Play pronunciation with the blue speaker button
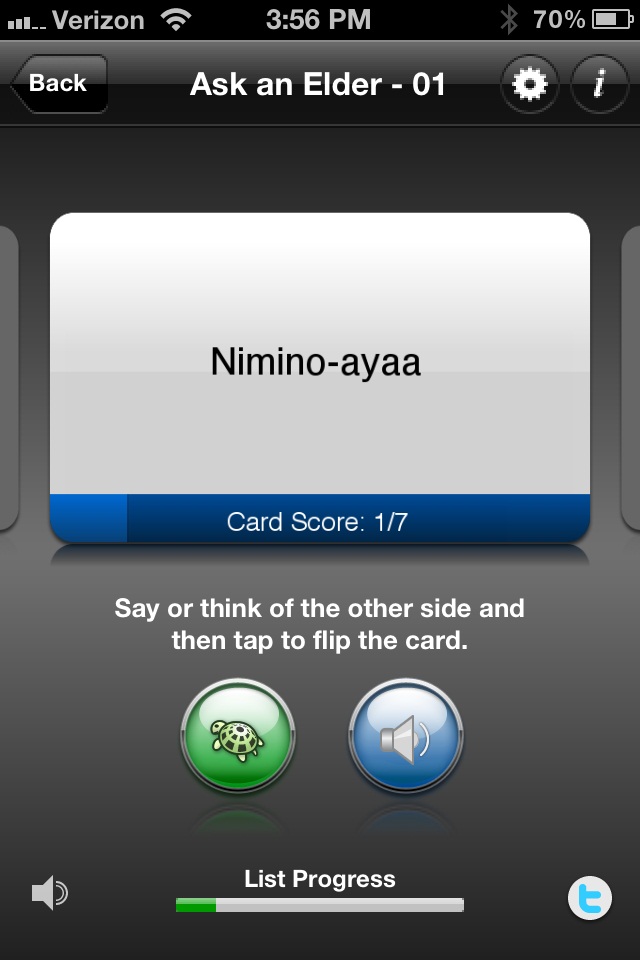 click(405, 738)
